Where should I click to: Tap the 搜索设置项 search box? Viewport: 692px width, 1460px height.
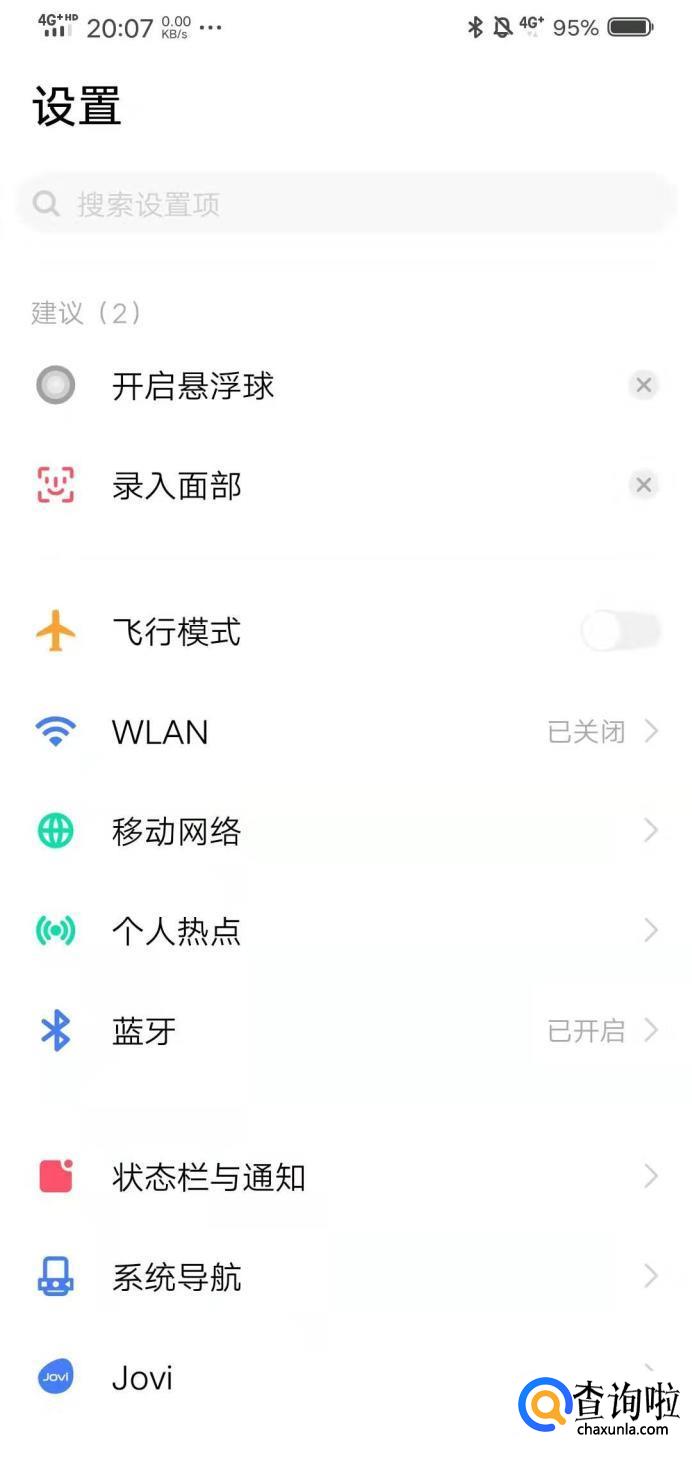click(346, 204)
